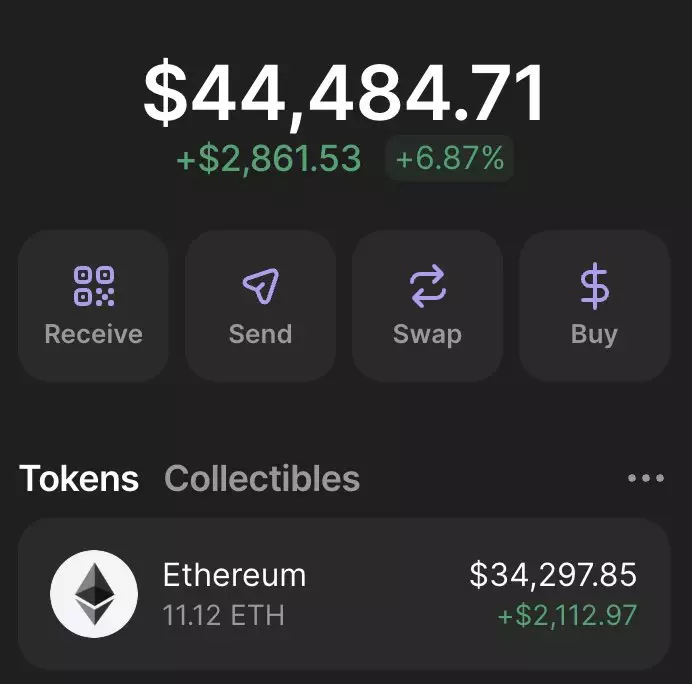Start a token Swap
Viewport: 692px width, 684px height.
coord(427,305)
